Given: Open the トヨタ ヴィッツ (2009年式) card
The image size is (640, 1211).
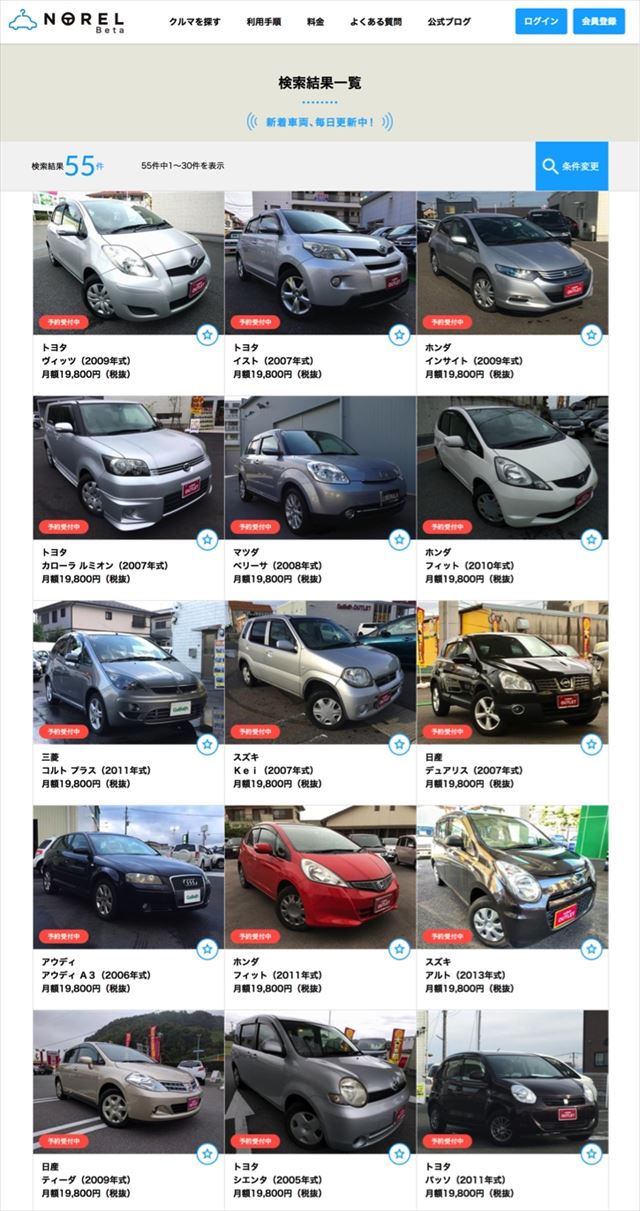Looking at the screenshot, I should coord(127,264).
